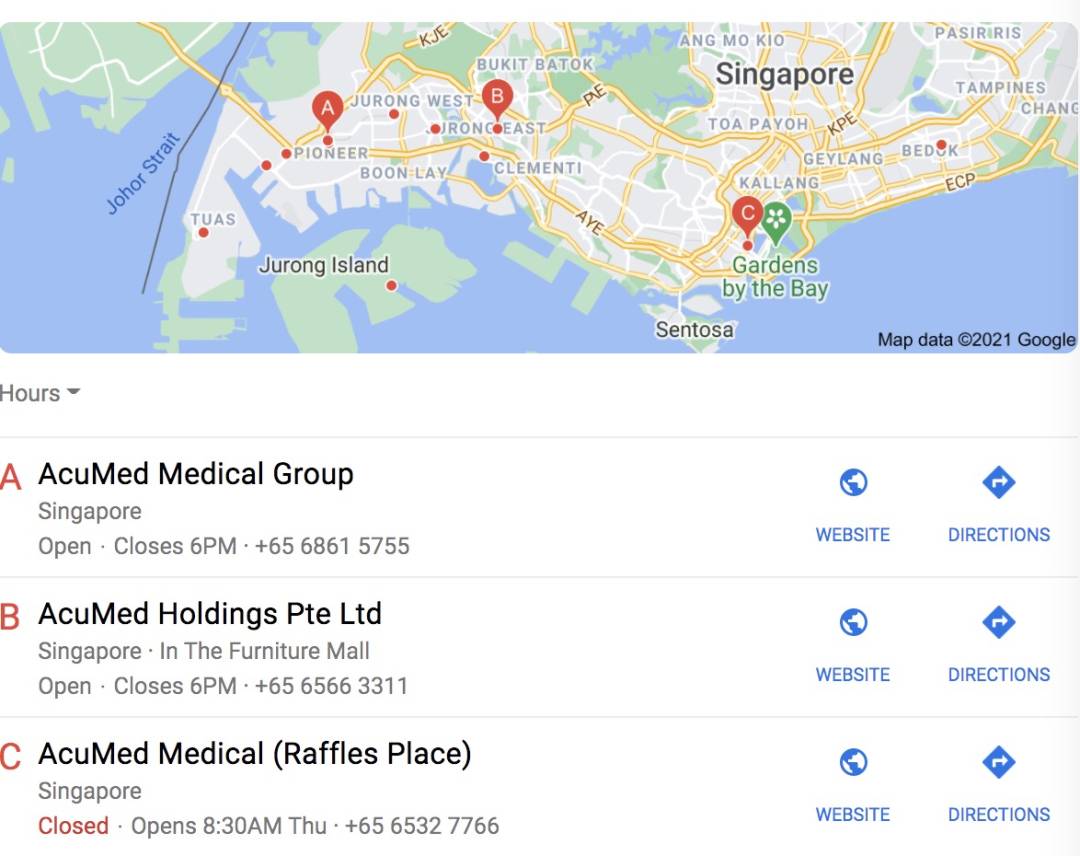The height and width of the screenshot is (856, 1080).
Task: Visit website for AcuMed Holdings Pte Ltd
Action: [852, 645]
